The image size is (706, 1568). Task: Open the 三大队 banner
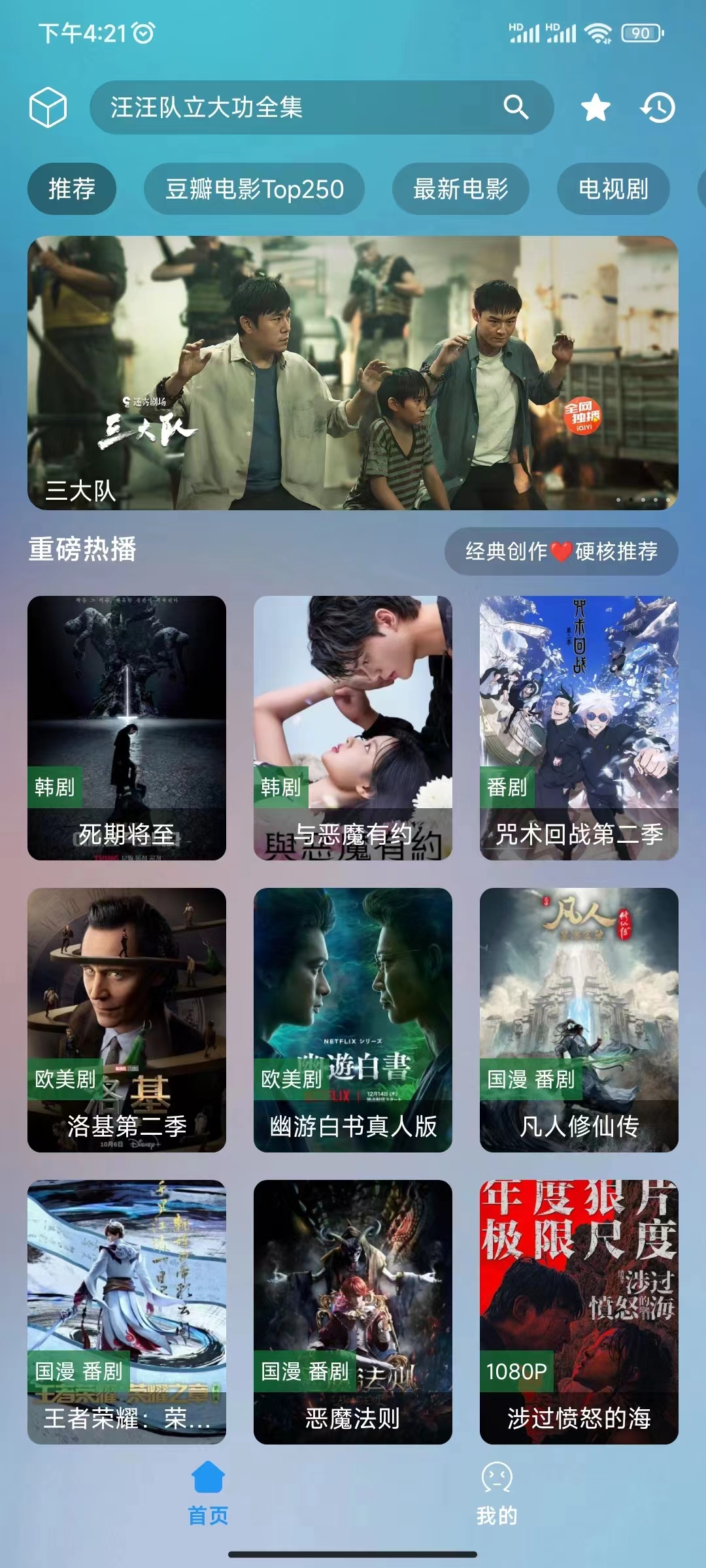coord(353,372)
